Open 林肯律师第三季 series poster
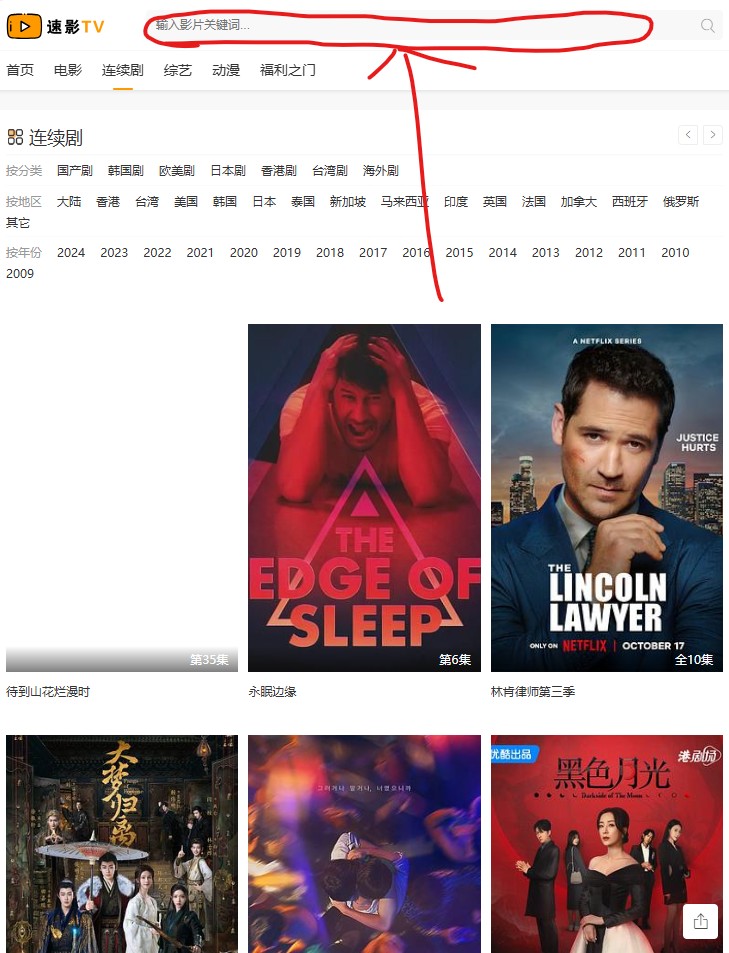The image size is (729, 953). click(606, 497)
